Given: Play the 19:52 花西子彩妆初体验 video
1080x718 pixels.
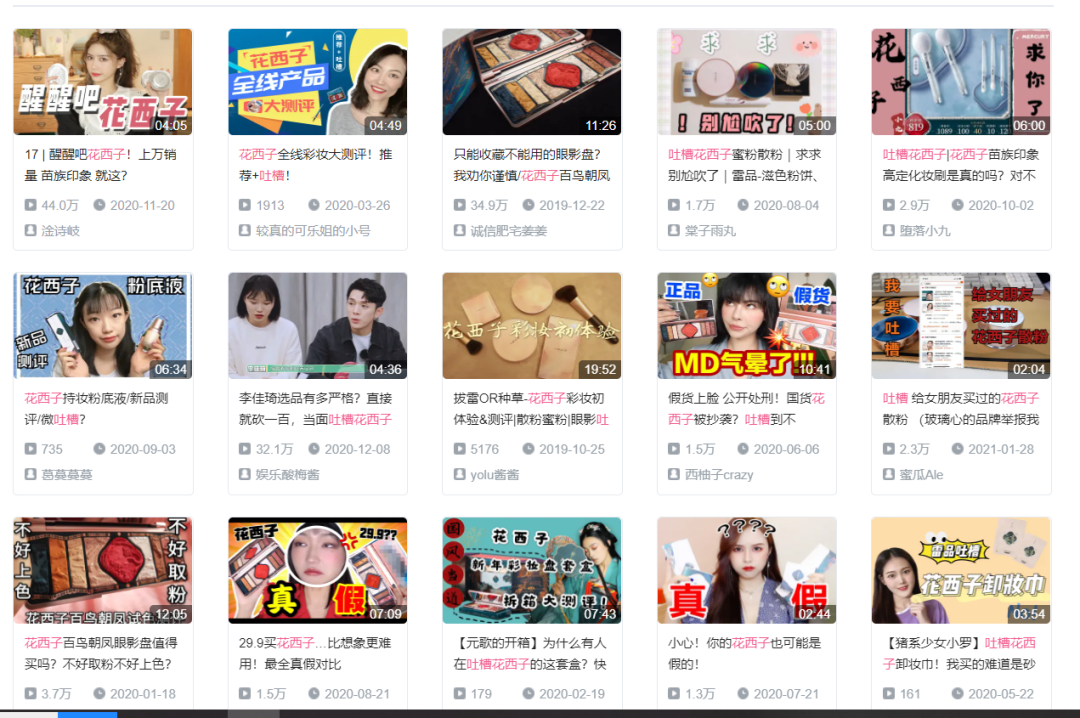Looking at the screenshot, I should [x=531, y=326].
